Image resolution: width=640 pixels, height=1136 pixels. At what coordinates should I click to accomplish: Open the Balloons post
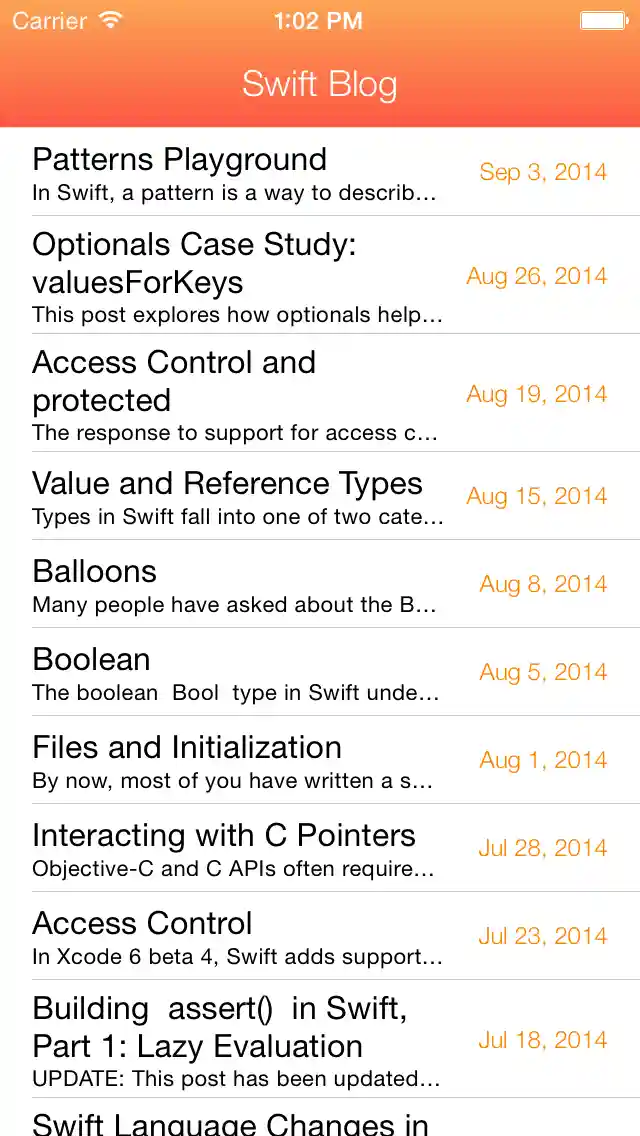(320, 584)
